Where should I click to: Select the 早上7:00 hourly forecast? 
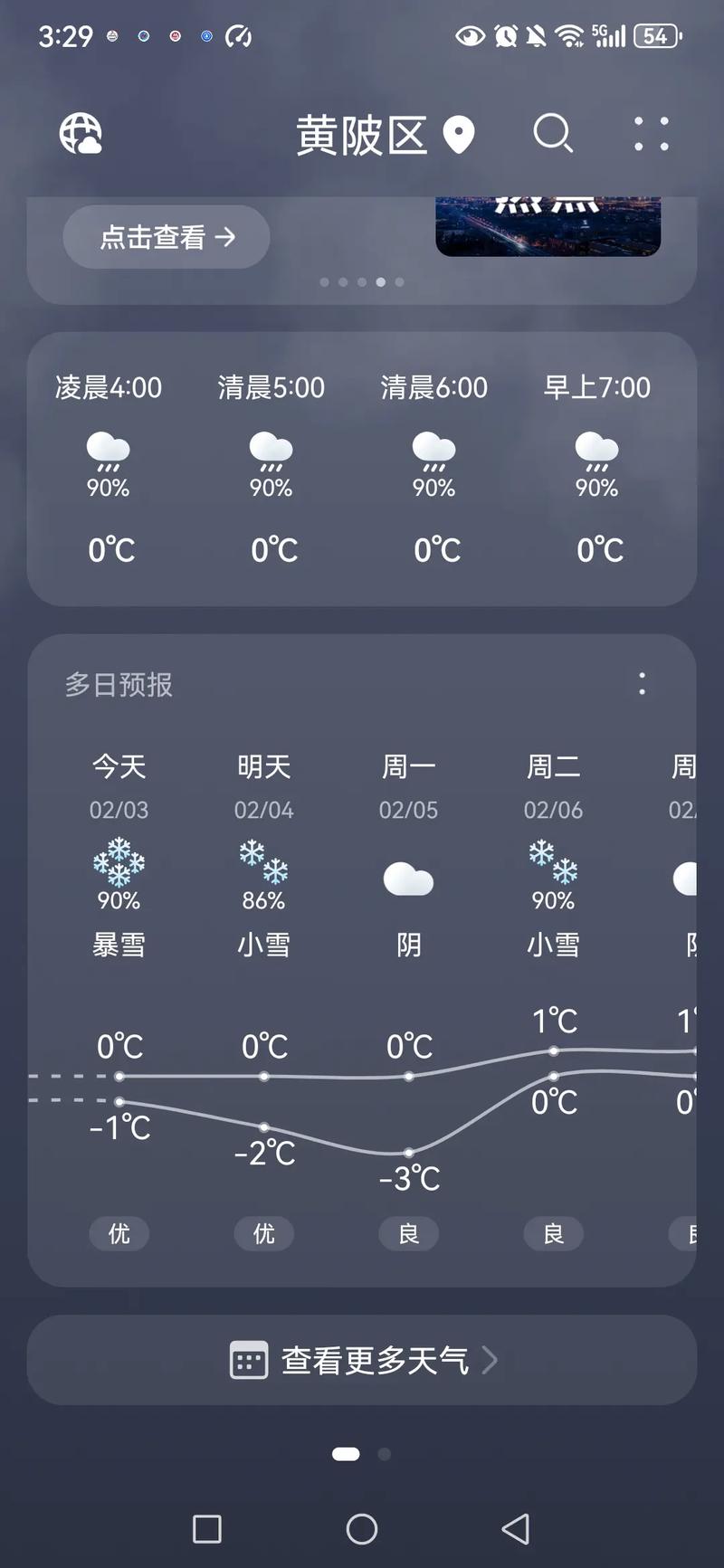(x=598, y=466)
